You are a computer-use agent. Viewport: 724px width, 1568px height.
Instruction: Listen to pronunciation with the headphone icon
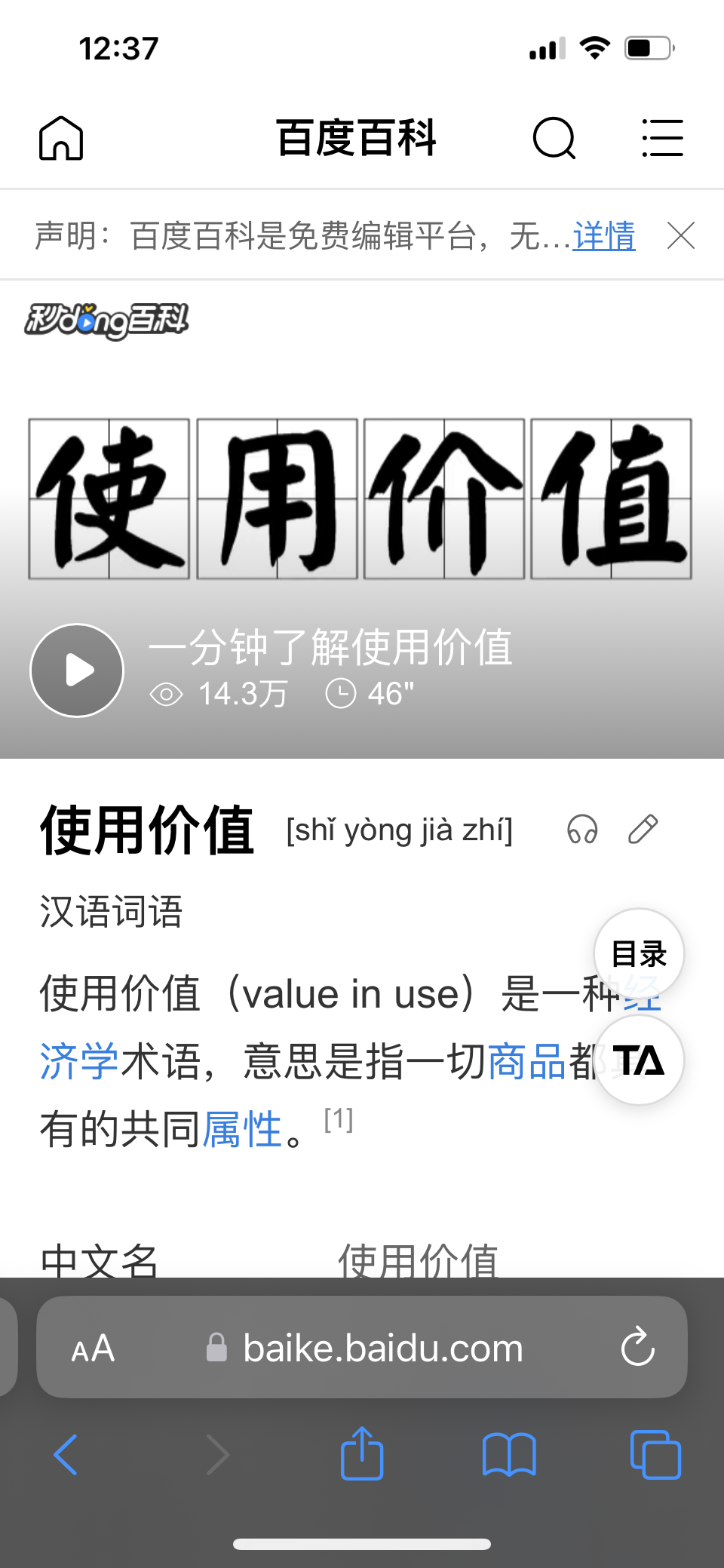point(582,829)
